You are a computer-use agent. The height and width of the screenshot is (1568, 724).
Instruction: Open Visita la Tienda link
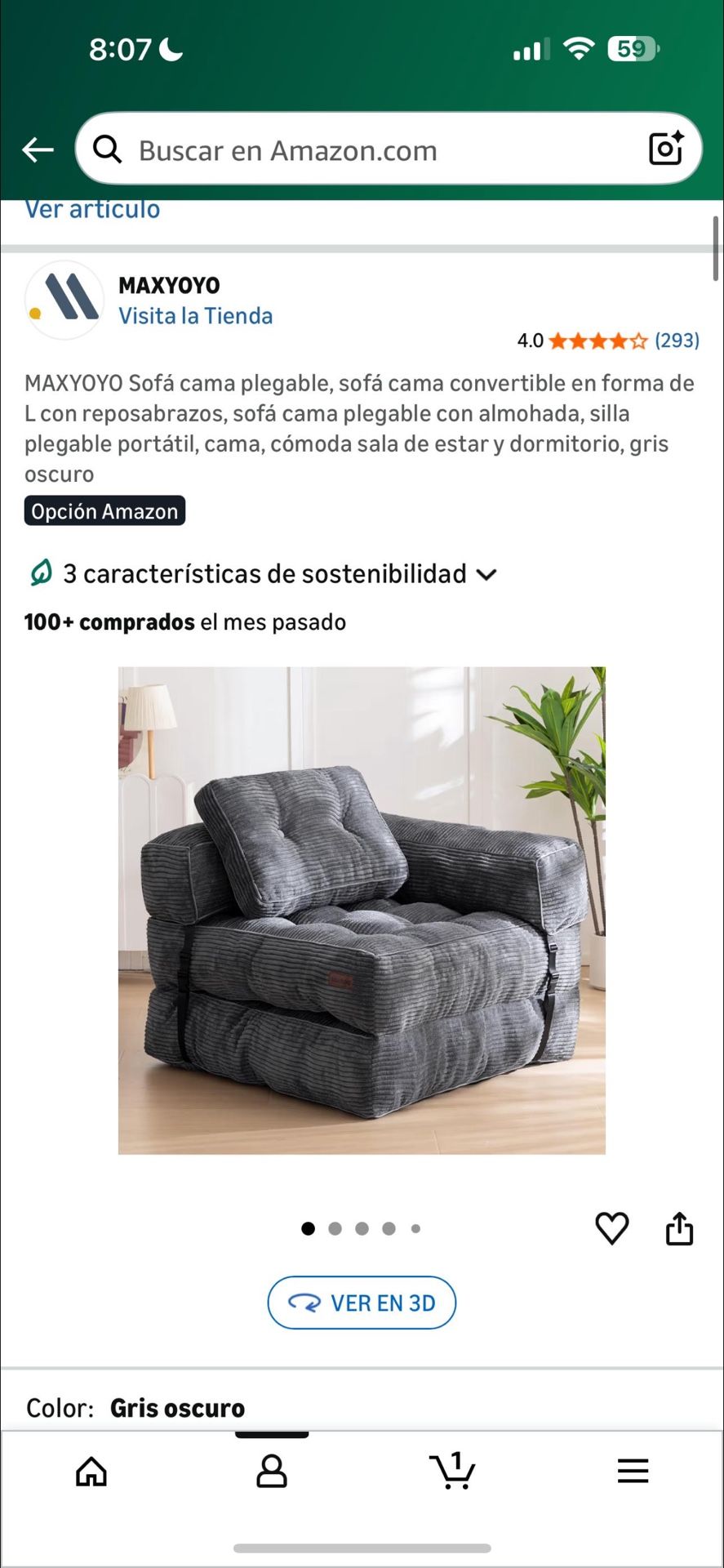196,315
